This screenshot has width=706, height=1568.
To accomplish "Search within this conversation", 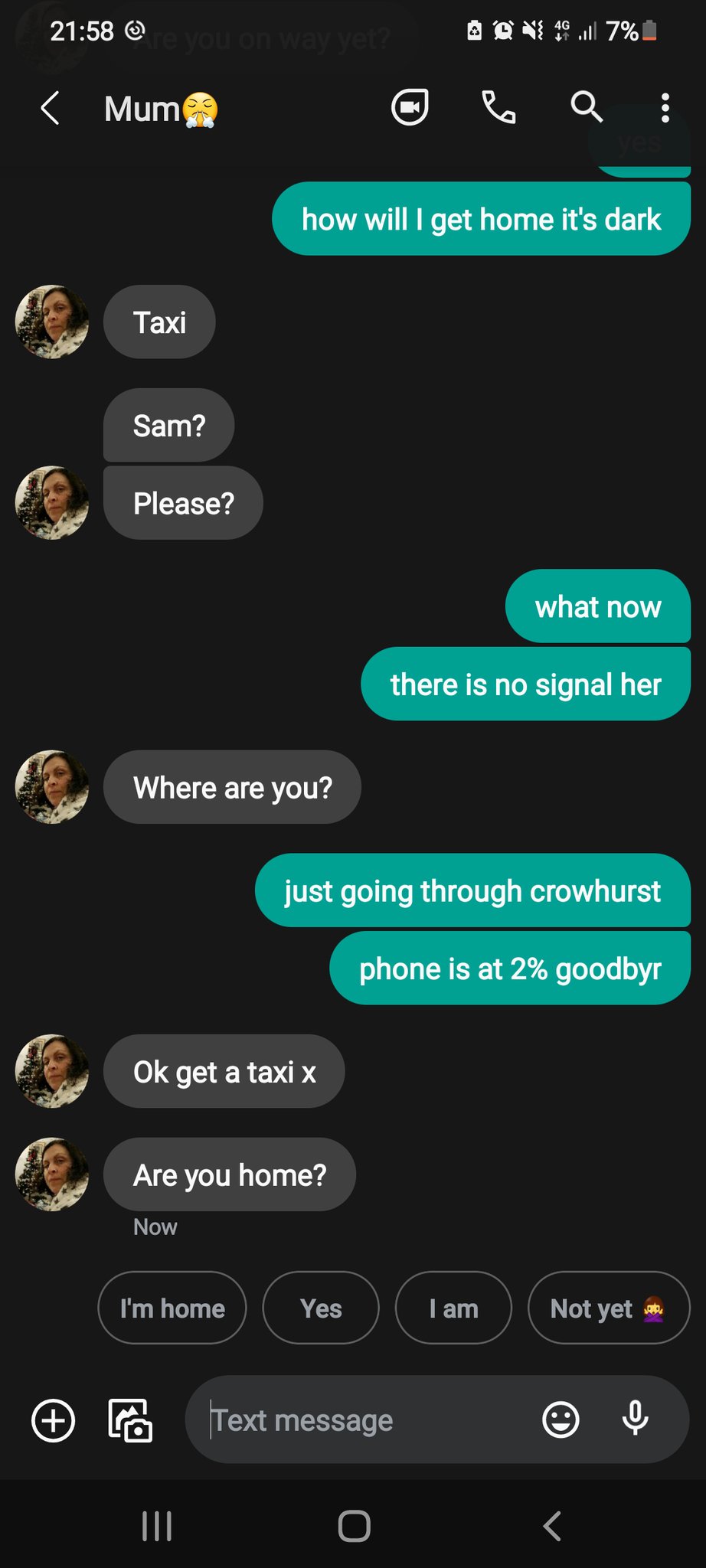I will 587,107.
